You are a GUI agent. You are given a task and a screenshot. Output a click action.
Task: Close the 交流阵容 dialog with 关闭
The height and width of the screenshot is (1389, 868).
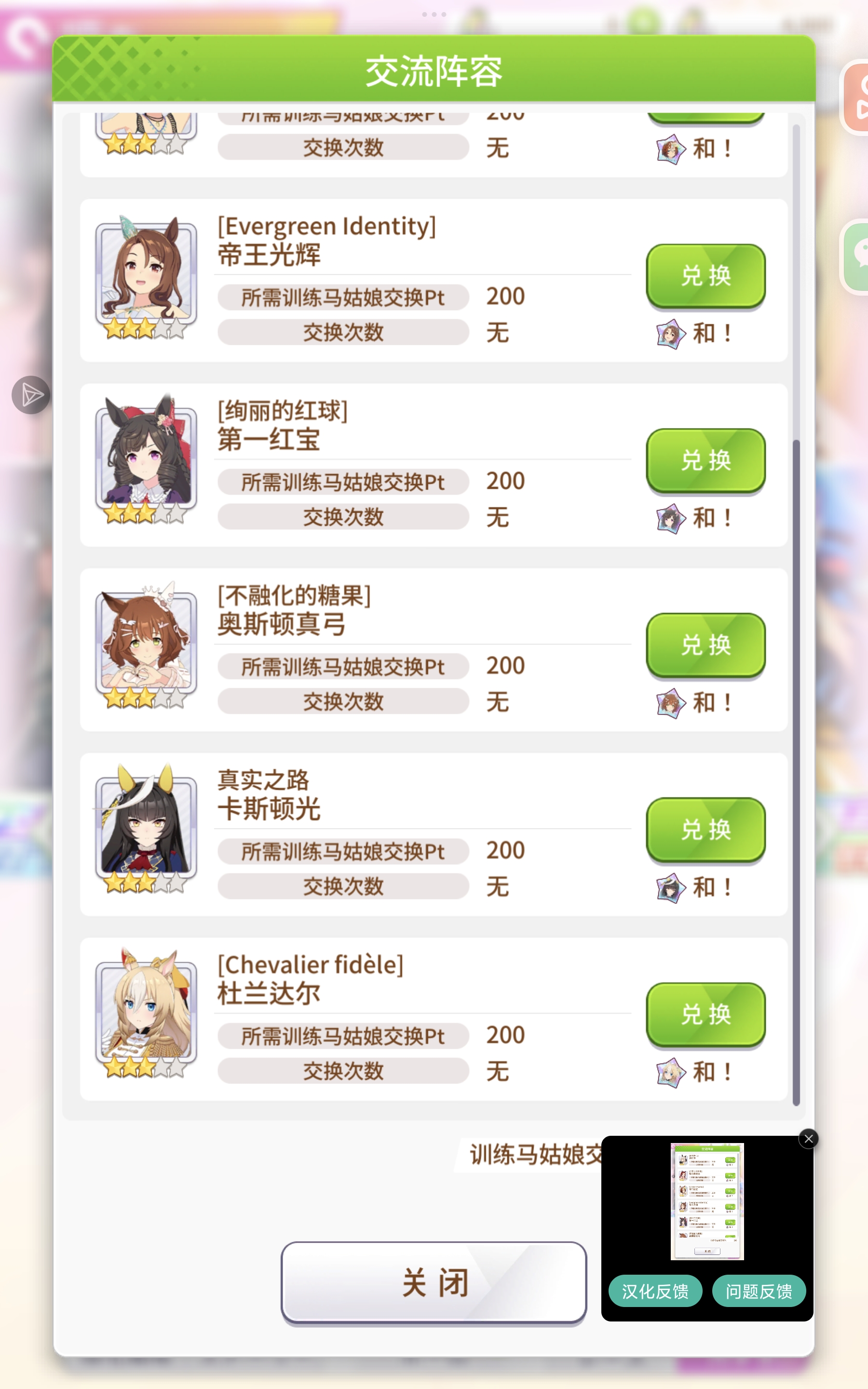pyautogui.click(x=434, y=1283)
